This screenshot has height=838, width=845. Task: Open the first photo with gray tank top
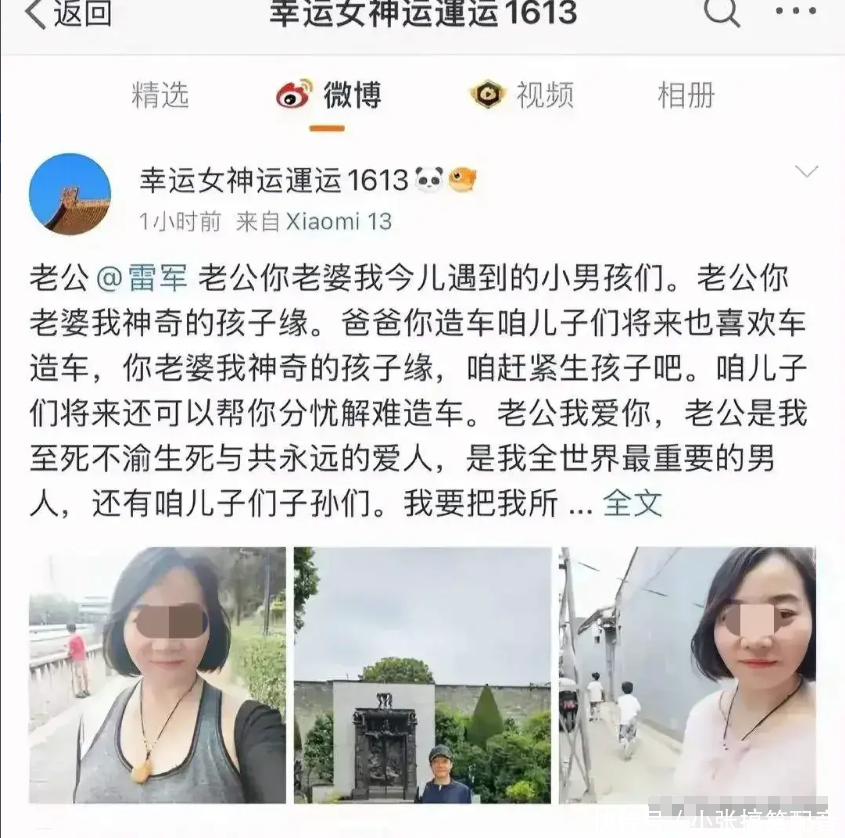click(157, 675)
